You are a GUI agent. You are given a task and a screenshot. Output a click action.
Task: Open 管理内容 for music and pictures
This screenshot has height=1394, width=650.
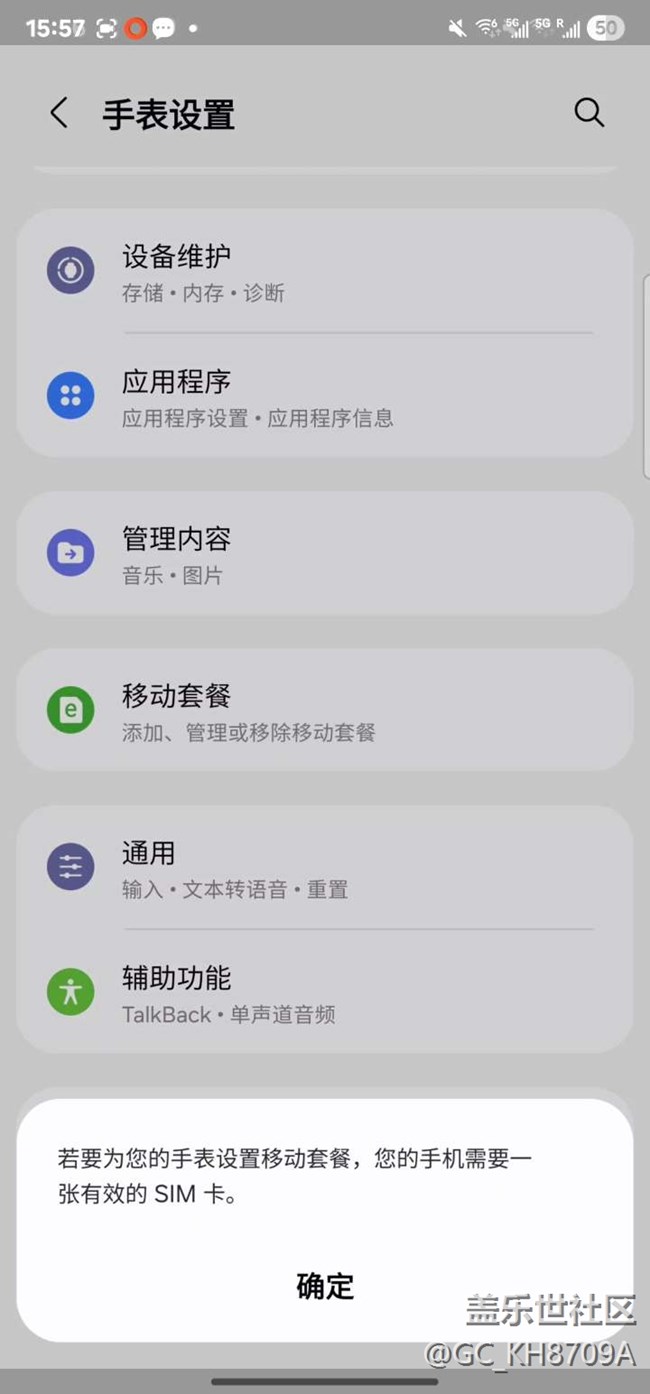click(x=324, y=553)
